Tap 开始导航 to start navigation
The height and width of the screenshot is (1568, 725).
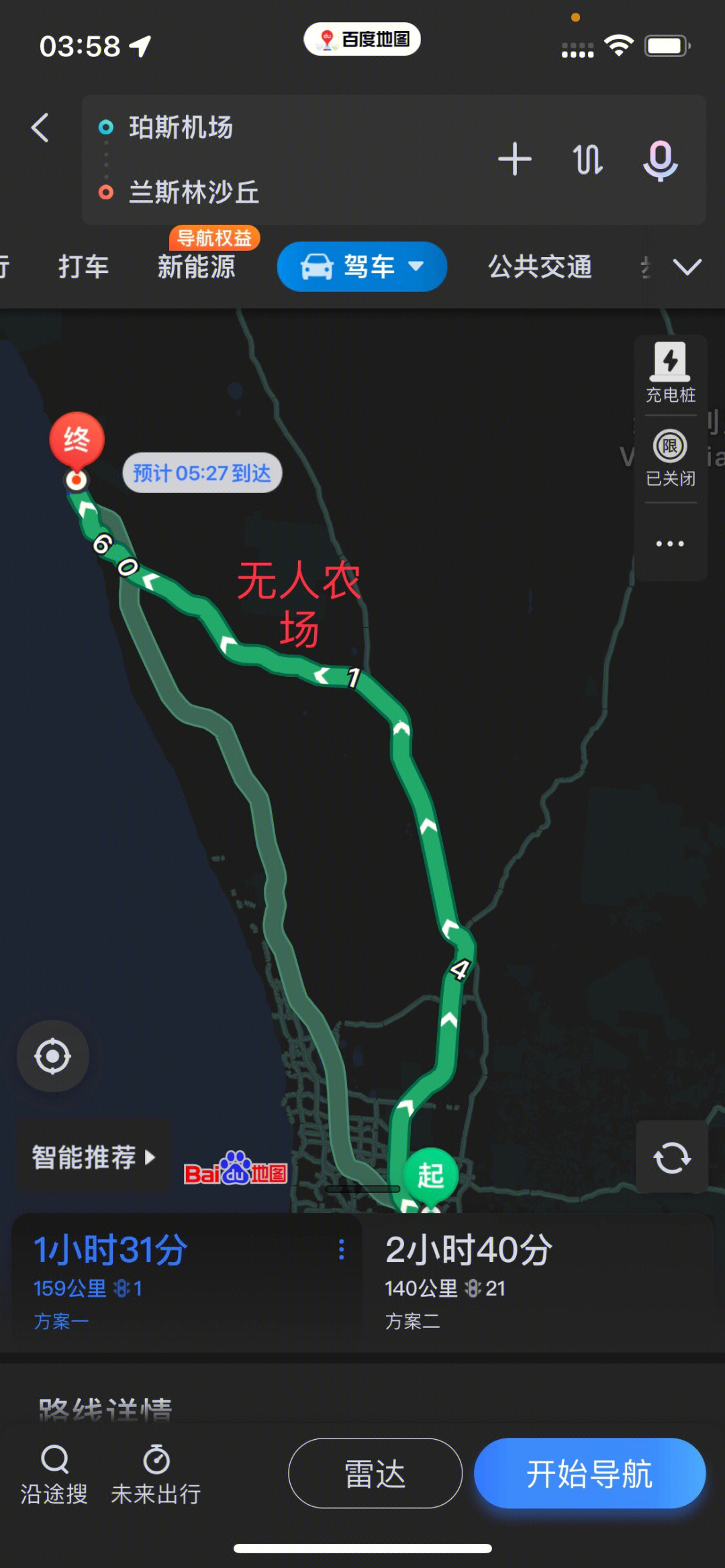tap(589, 1474)
